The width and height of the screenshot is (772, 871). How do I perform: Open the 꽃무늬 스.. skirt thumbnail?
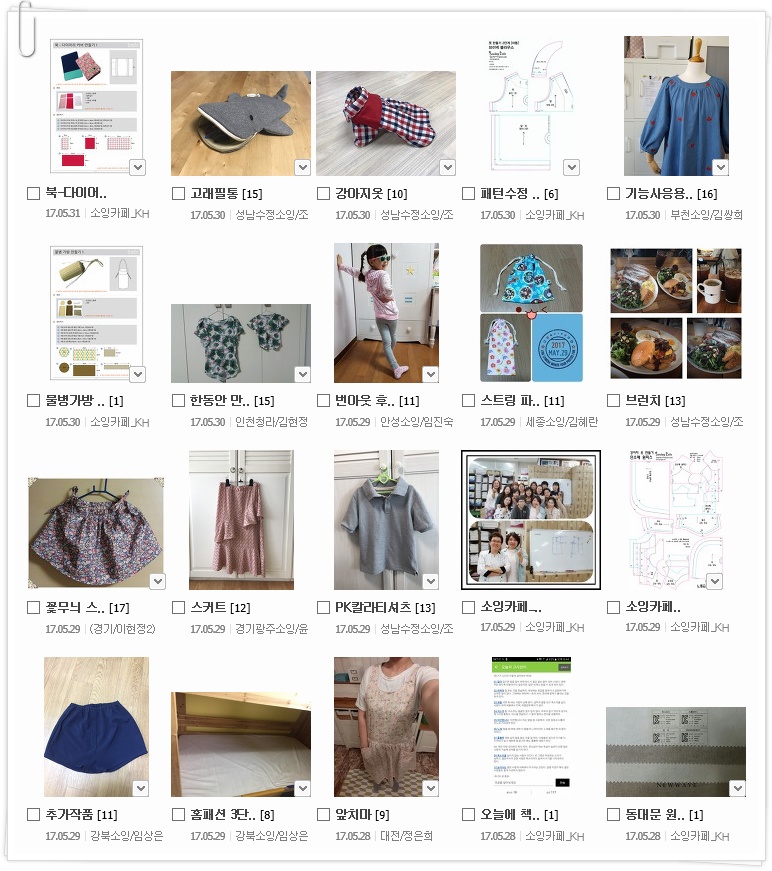95,533
